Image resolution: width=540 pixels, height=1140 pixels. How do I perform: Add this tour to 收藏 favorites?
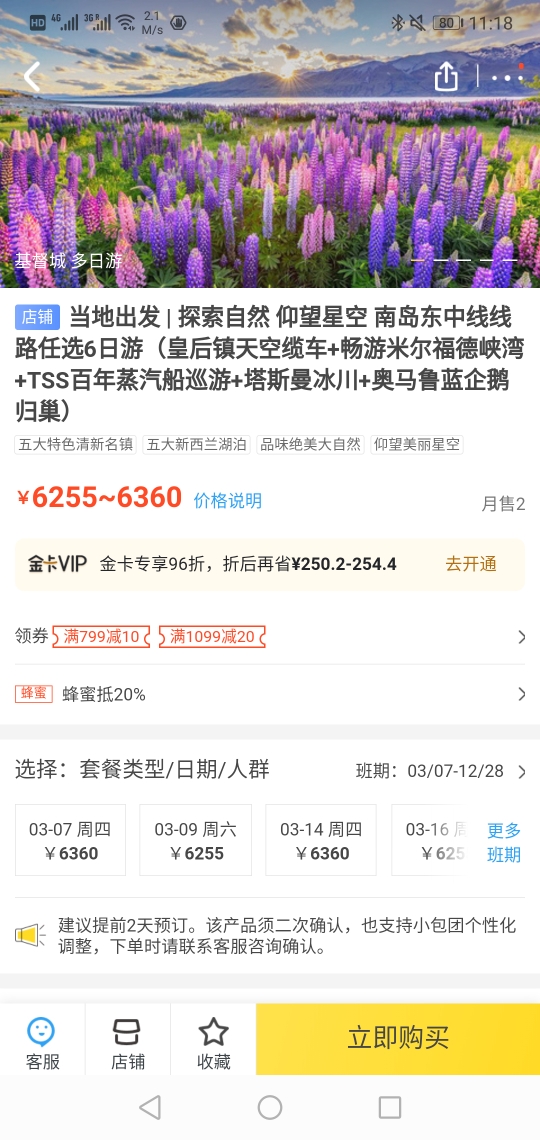(x=214, y=1044)
